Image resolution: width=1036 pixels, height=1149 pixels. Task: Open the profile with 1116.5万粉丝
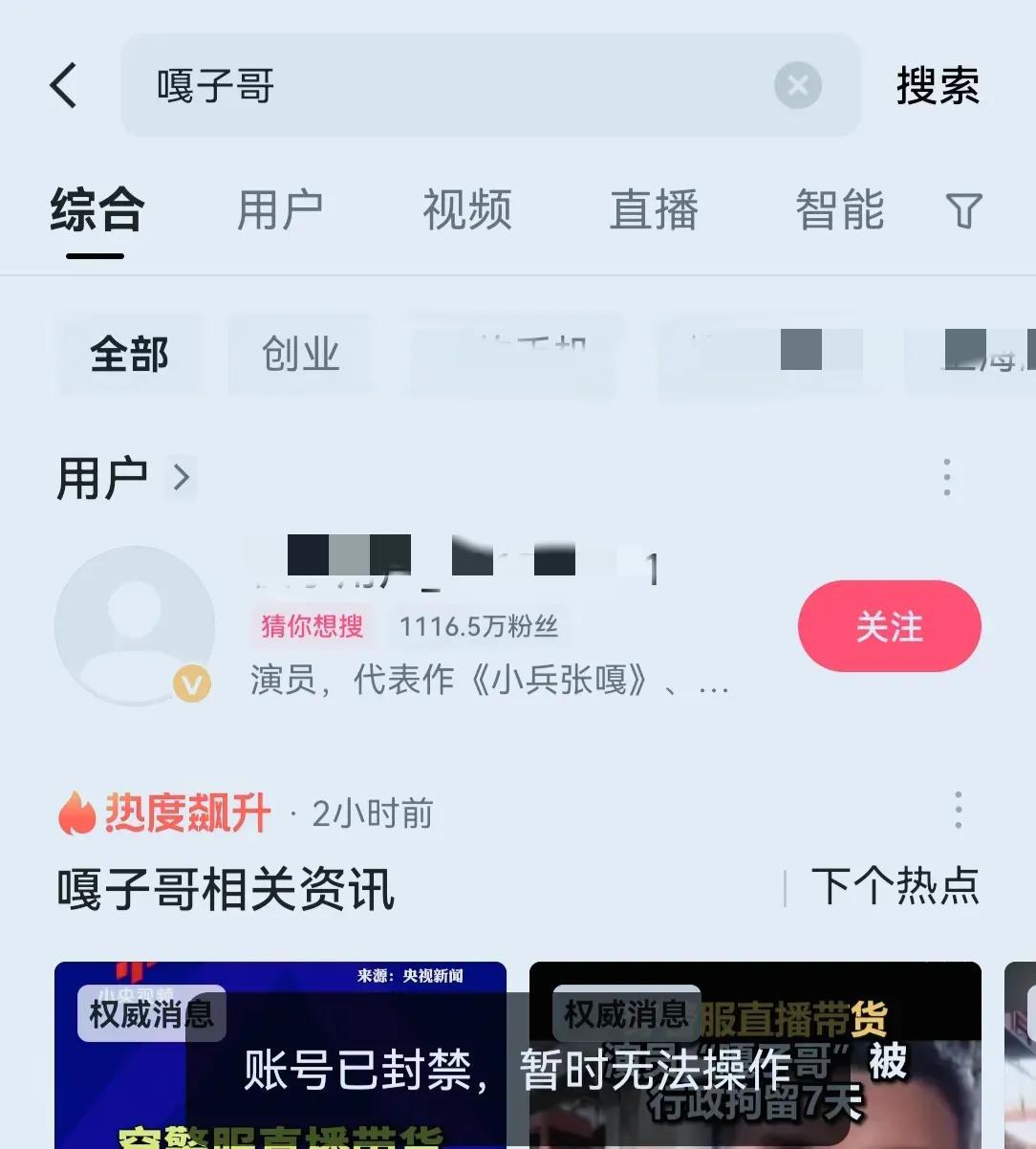click(135, 626)
